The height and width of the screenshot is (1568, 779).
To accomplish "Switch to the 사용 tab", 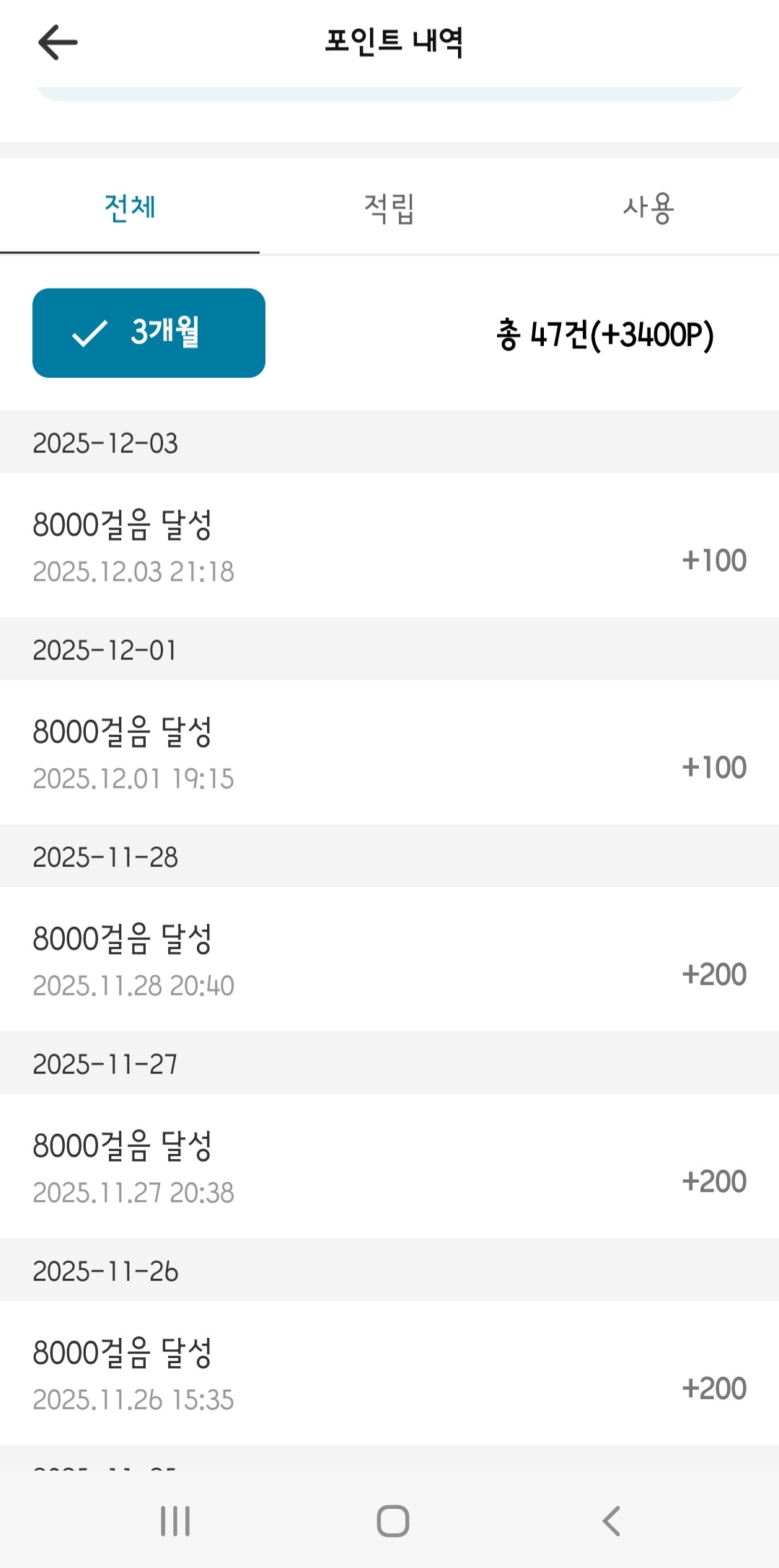I will pos(648,208).
